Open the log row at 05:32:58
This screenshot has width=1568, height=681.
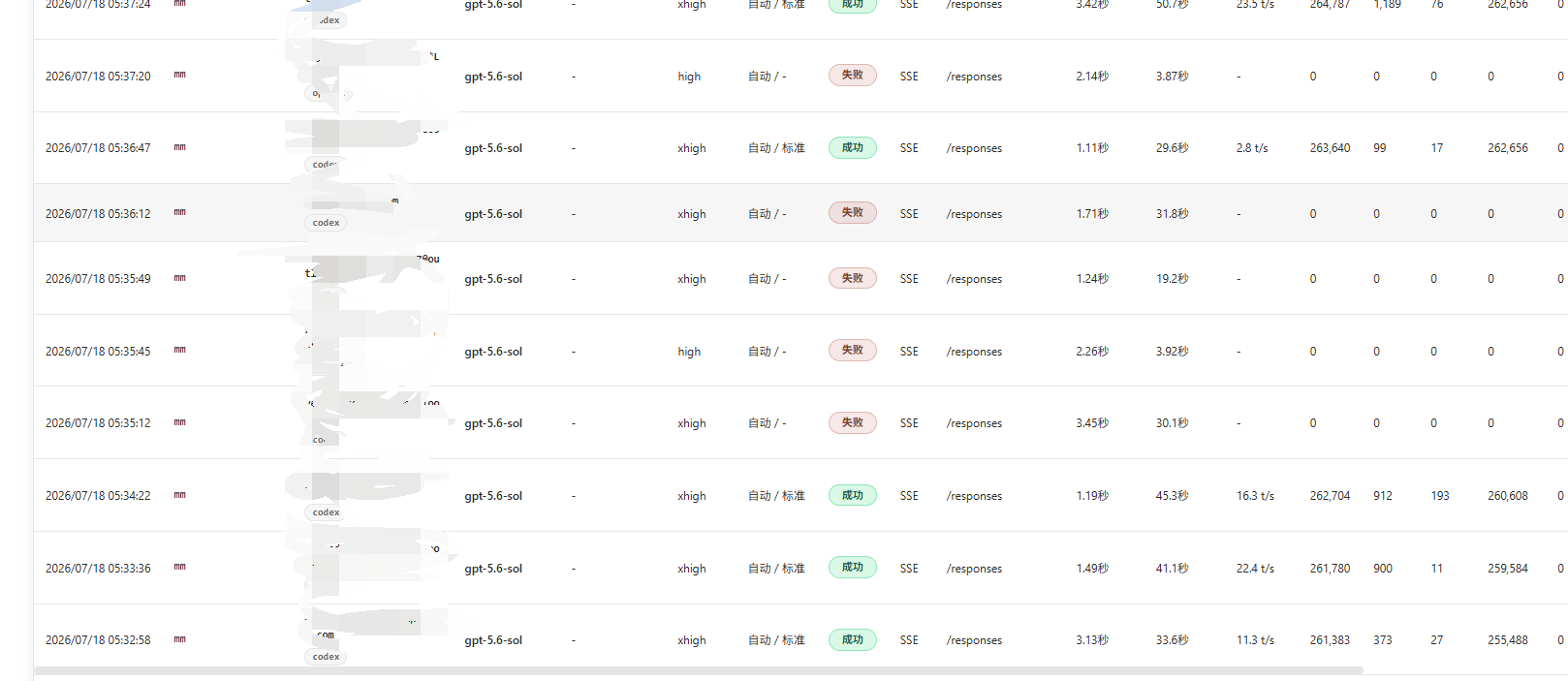tap(800, 639)
